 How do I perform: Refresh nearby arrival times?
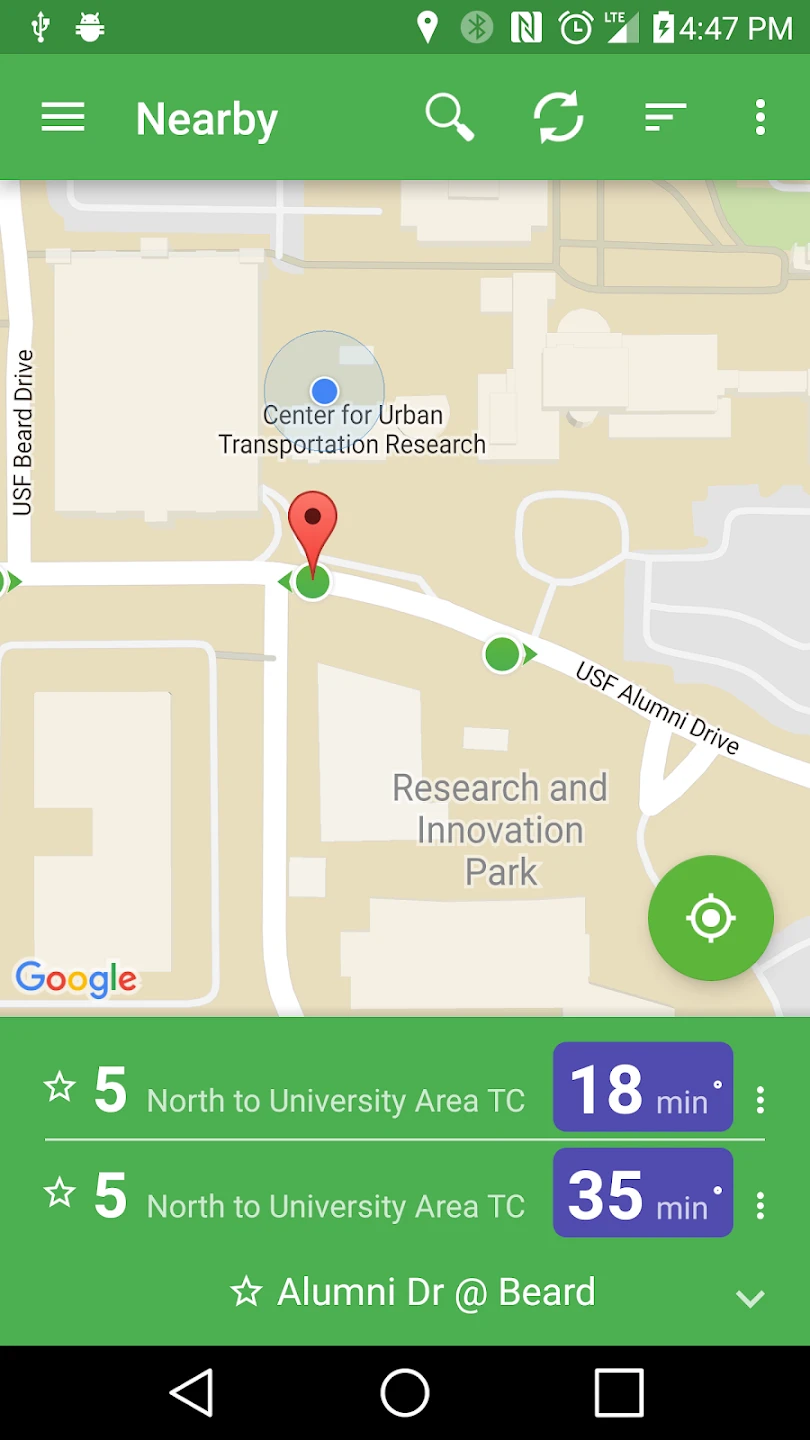tap(558, 118)
